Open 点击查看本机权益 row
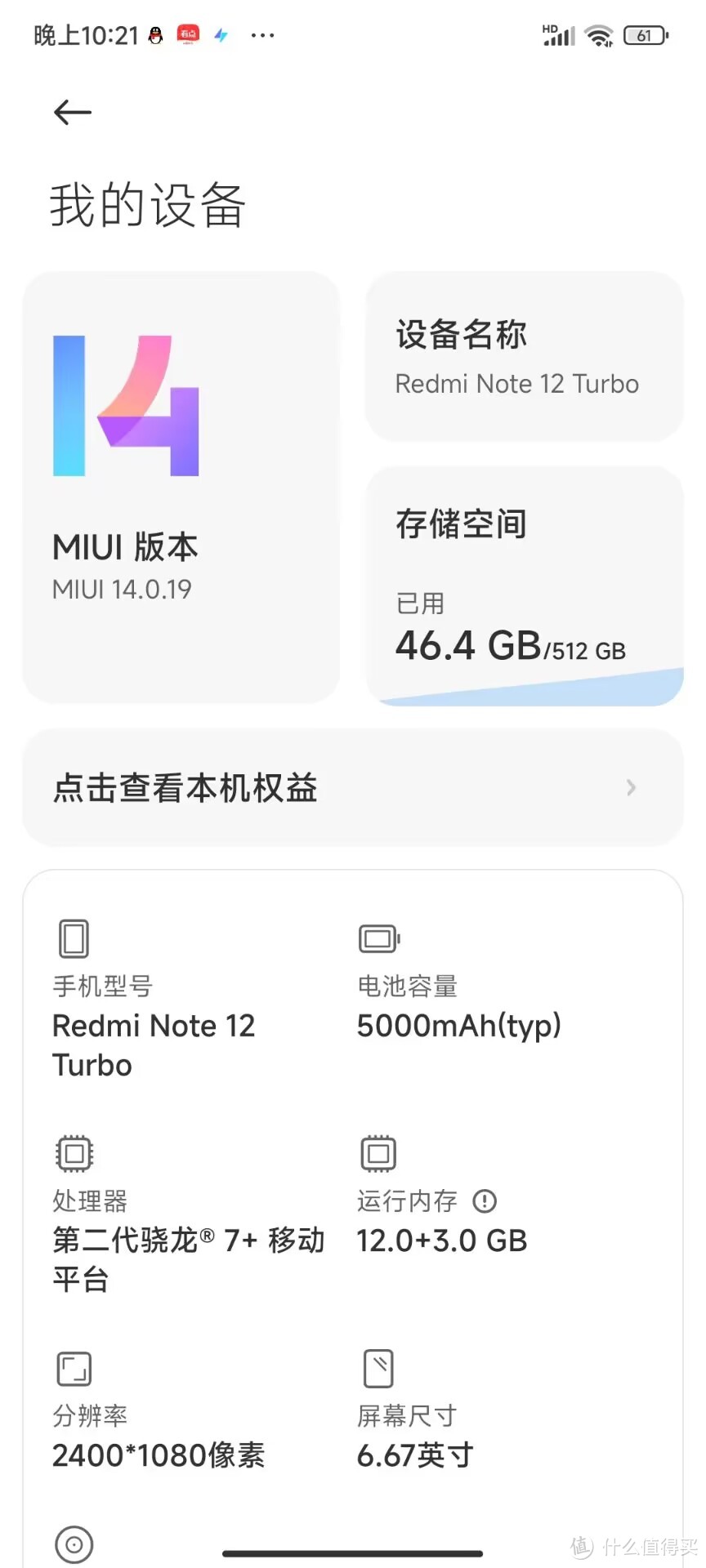 353,787
